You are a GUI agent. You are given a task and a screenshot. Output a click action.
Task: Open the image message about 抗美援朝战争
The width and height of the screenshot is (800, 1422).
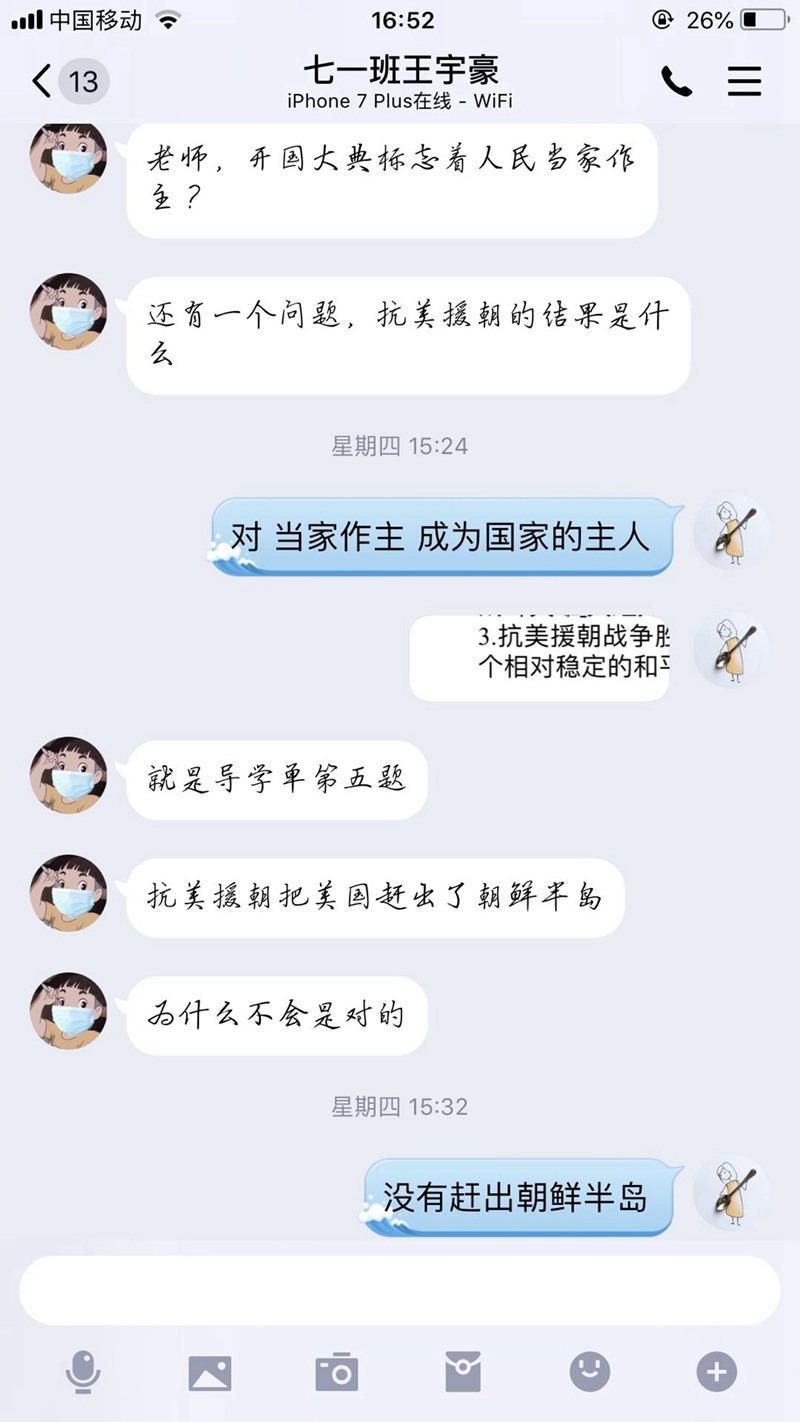click(x=540, y=656)
